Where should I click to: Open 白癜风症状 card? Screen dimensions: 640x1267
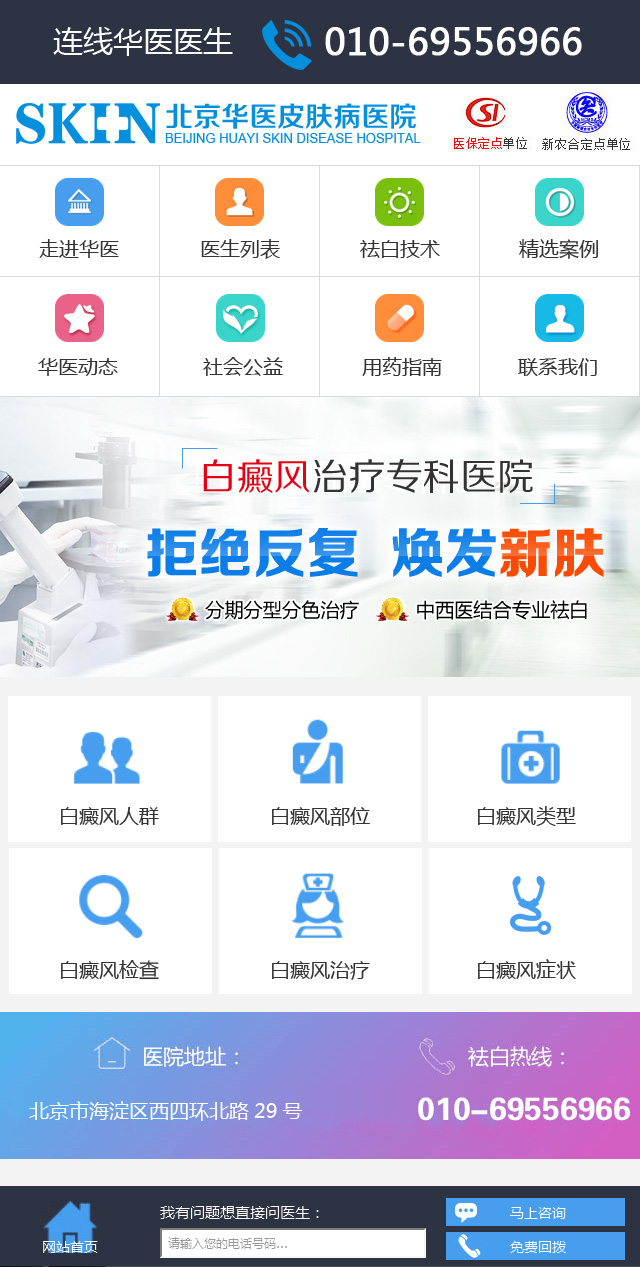tap(530, 921)
